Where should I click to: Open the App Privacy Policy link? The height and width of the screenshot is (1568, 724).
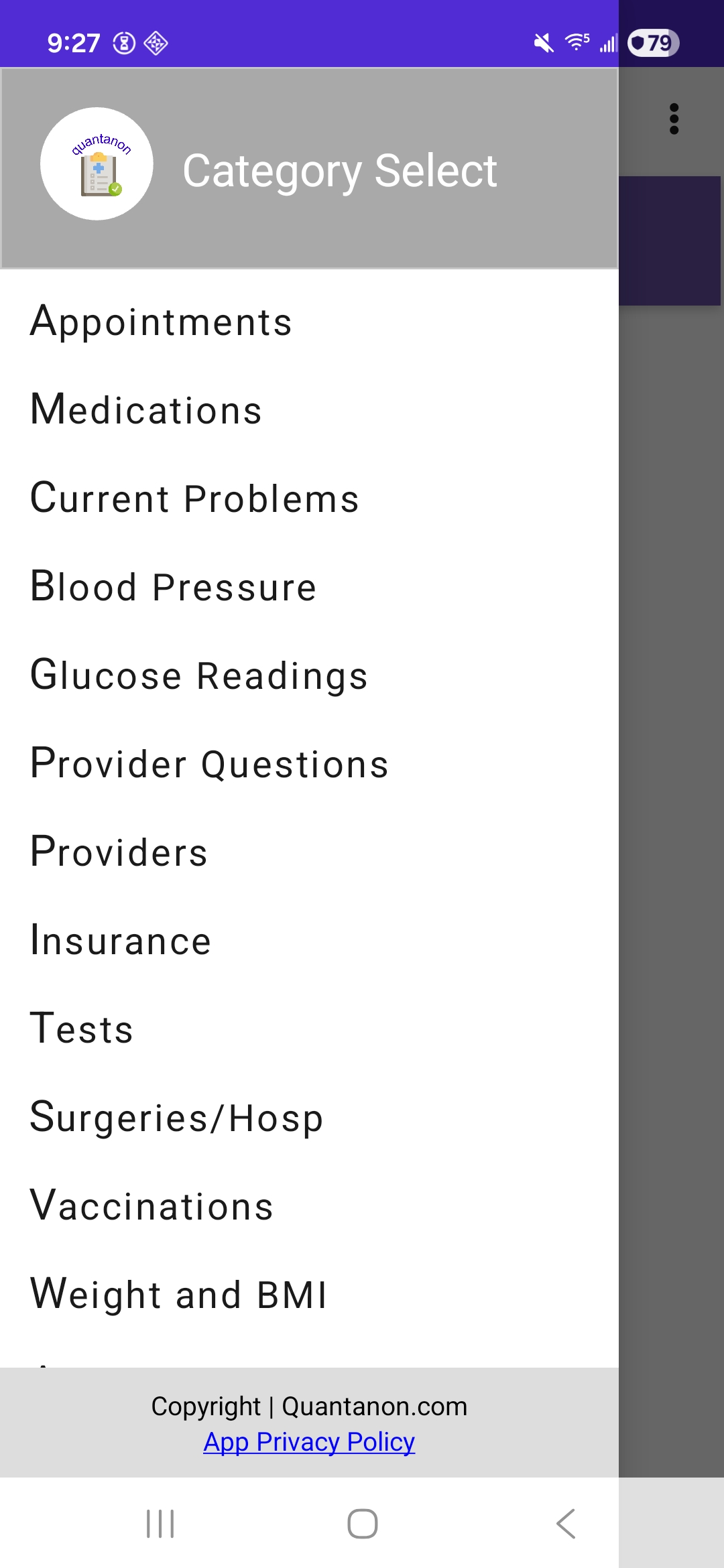[x=309, y=1442]
